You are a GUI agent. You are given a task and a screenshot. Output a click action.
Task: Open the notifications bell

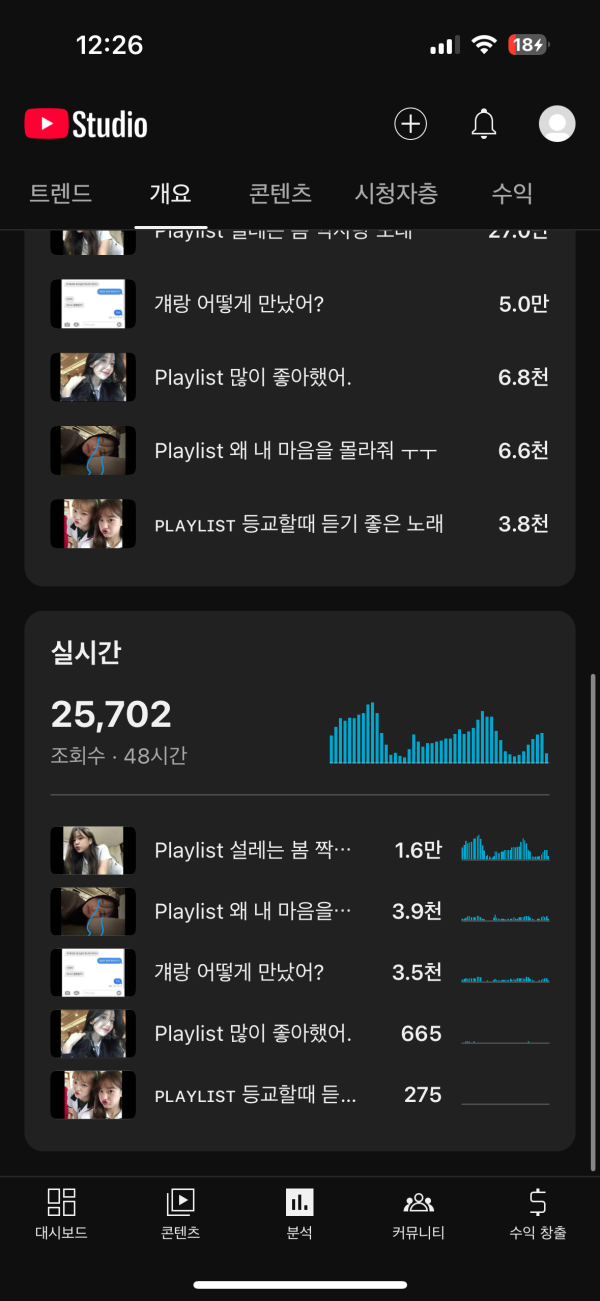484,124
